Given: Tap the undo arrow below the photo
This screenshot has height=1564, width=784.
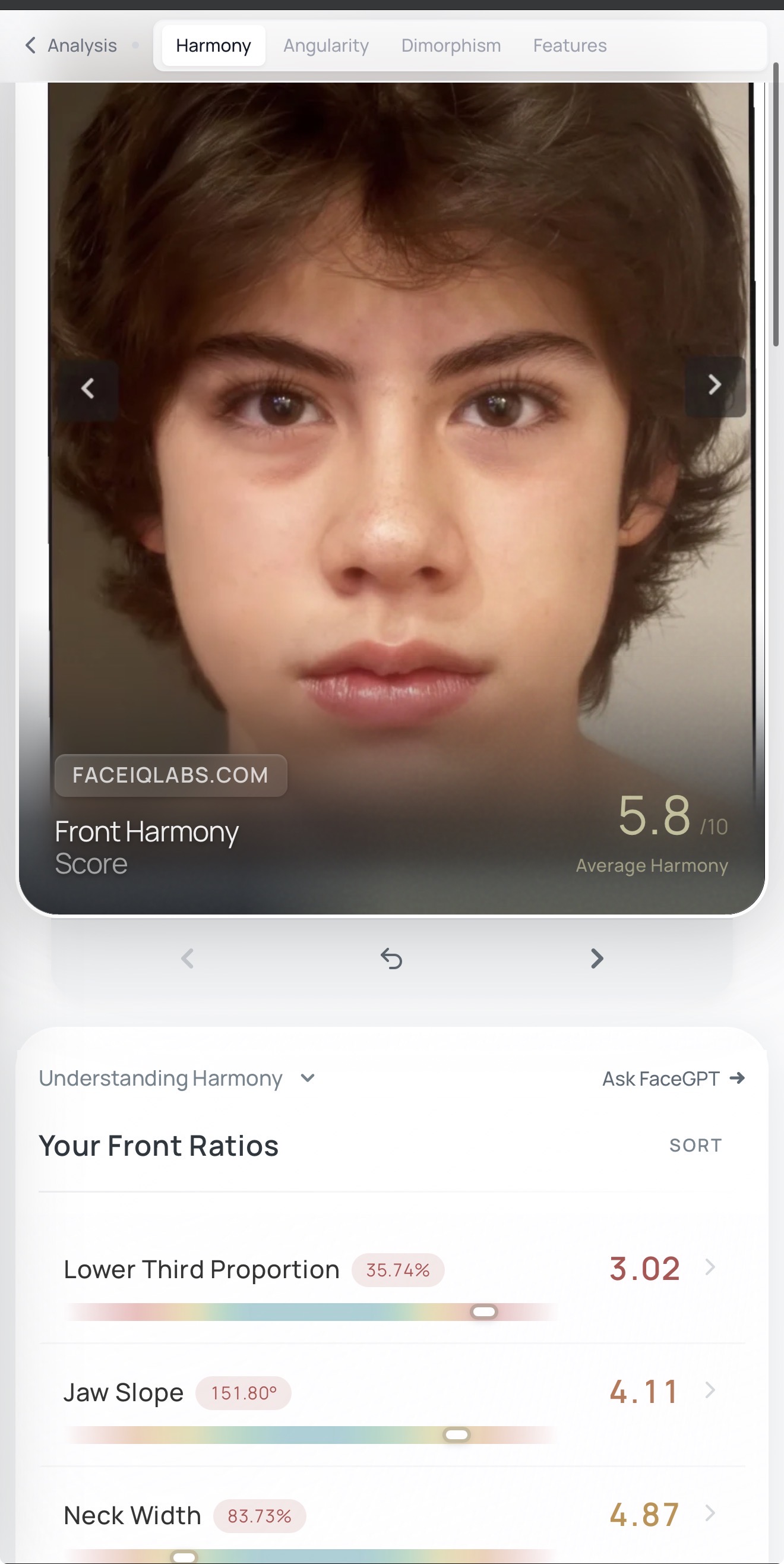Looking at the screenshot, I should [391, 958].
